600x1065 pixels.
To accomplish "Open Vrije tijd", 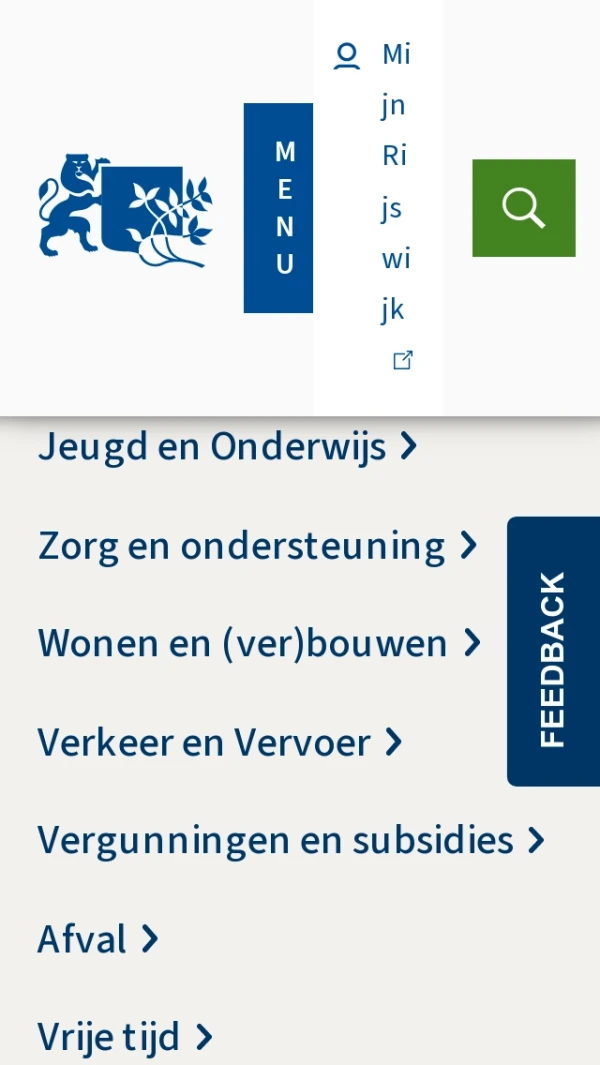I will (124, 1037).
